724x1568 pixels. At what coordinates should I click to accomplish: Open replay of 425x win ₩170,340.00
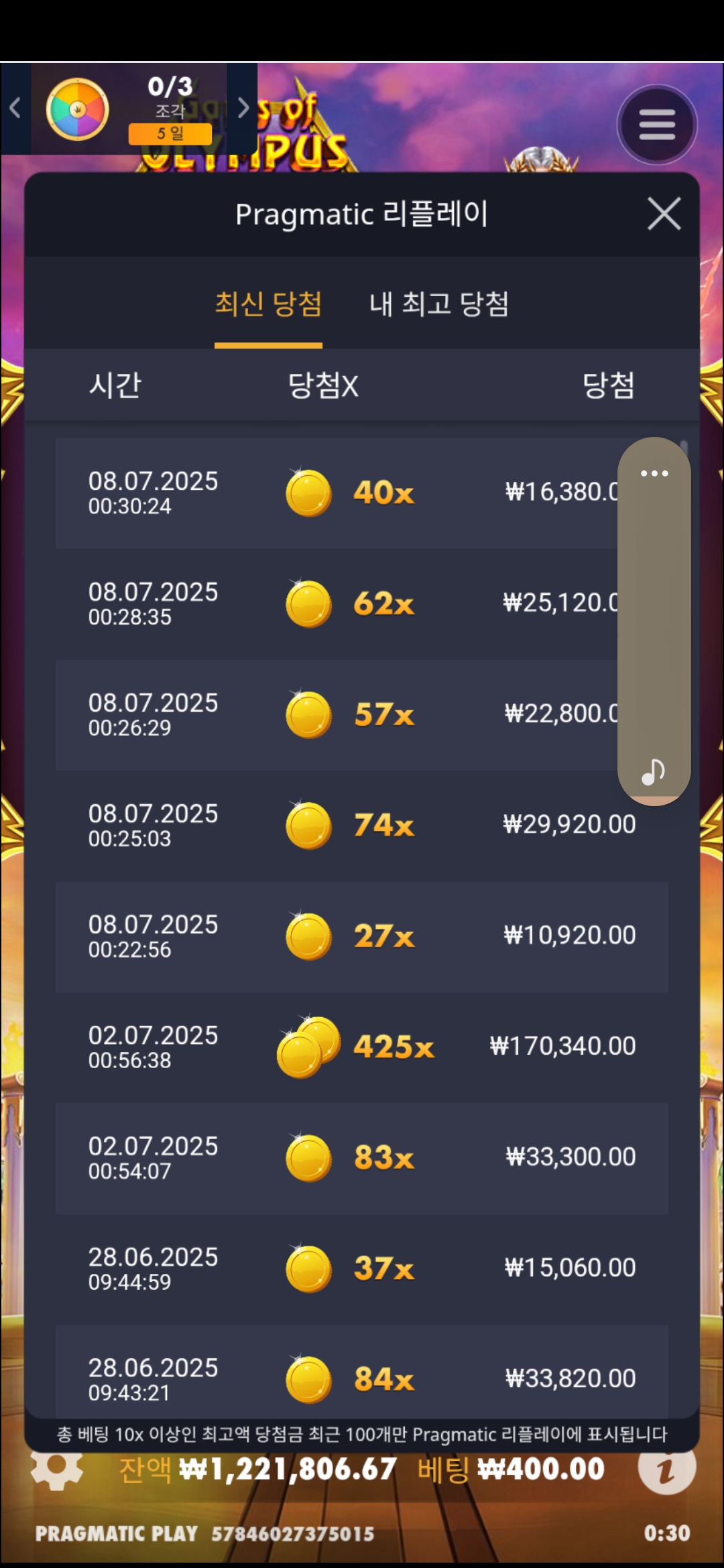click(x=362, y=1047)
